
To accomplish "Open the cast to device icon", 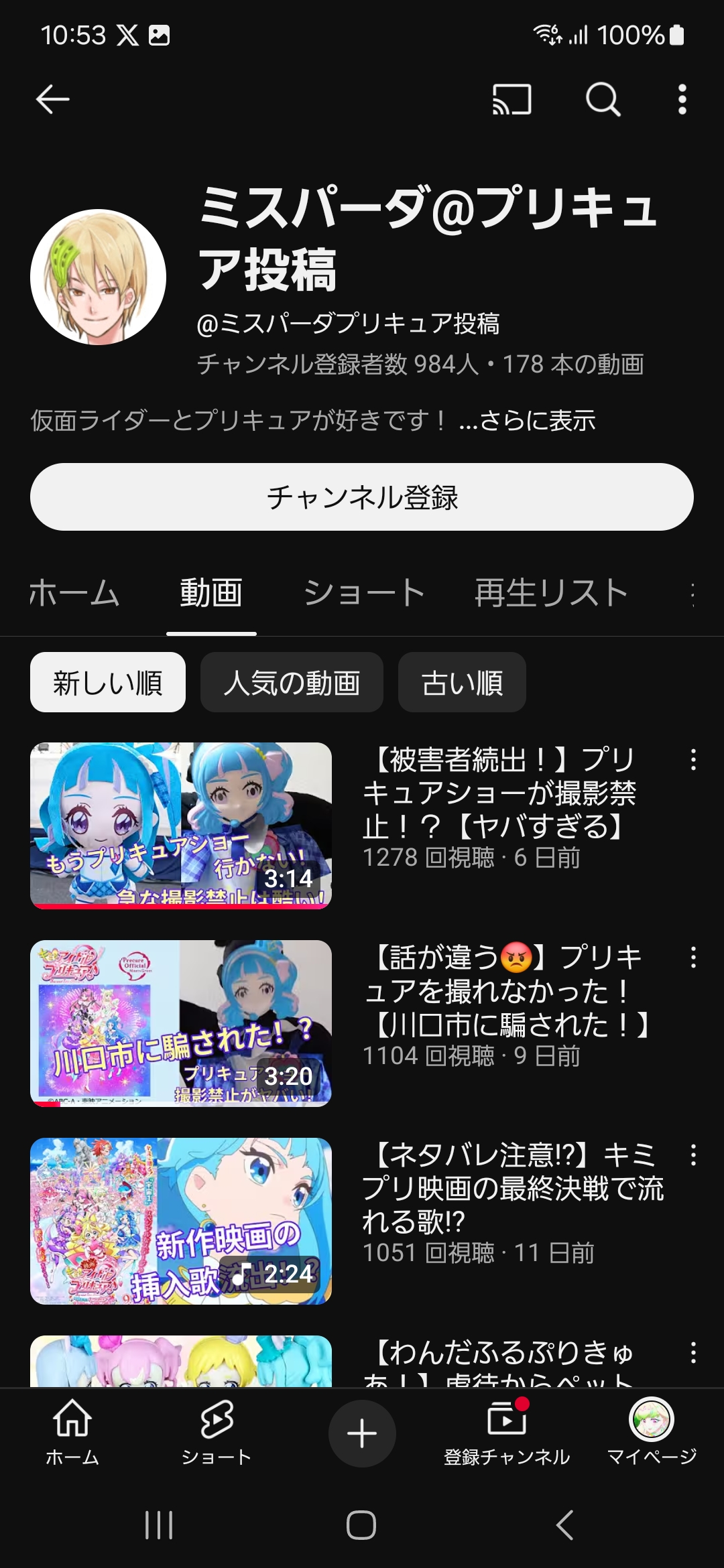I will (511, 100).
